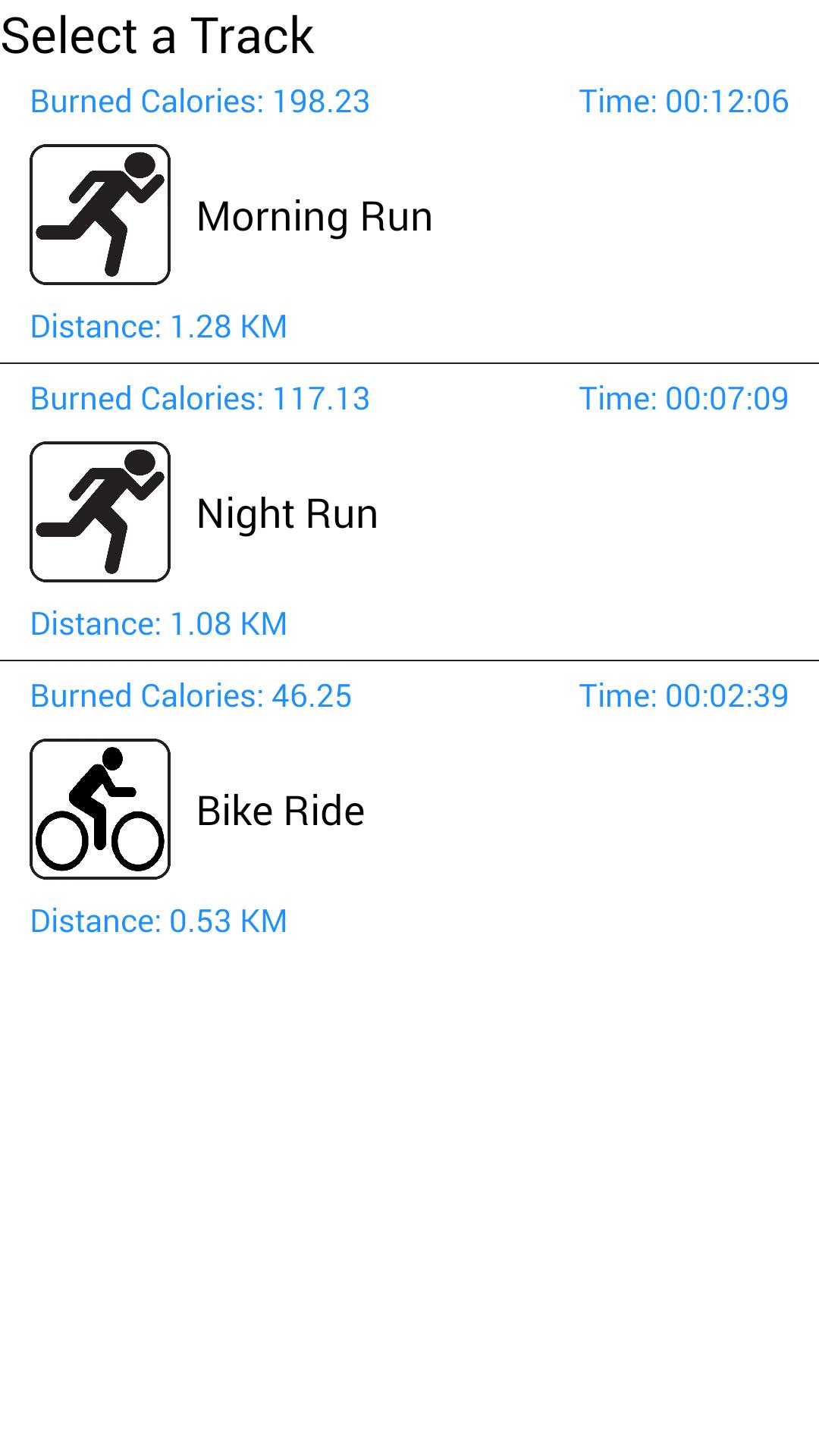The width and height of the screenshot is (819, 1456).
Task: Open the Night Run track entry
Action: (409, 512)
